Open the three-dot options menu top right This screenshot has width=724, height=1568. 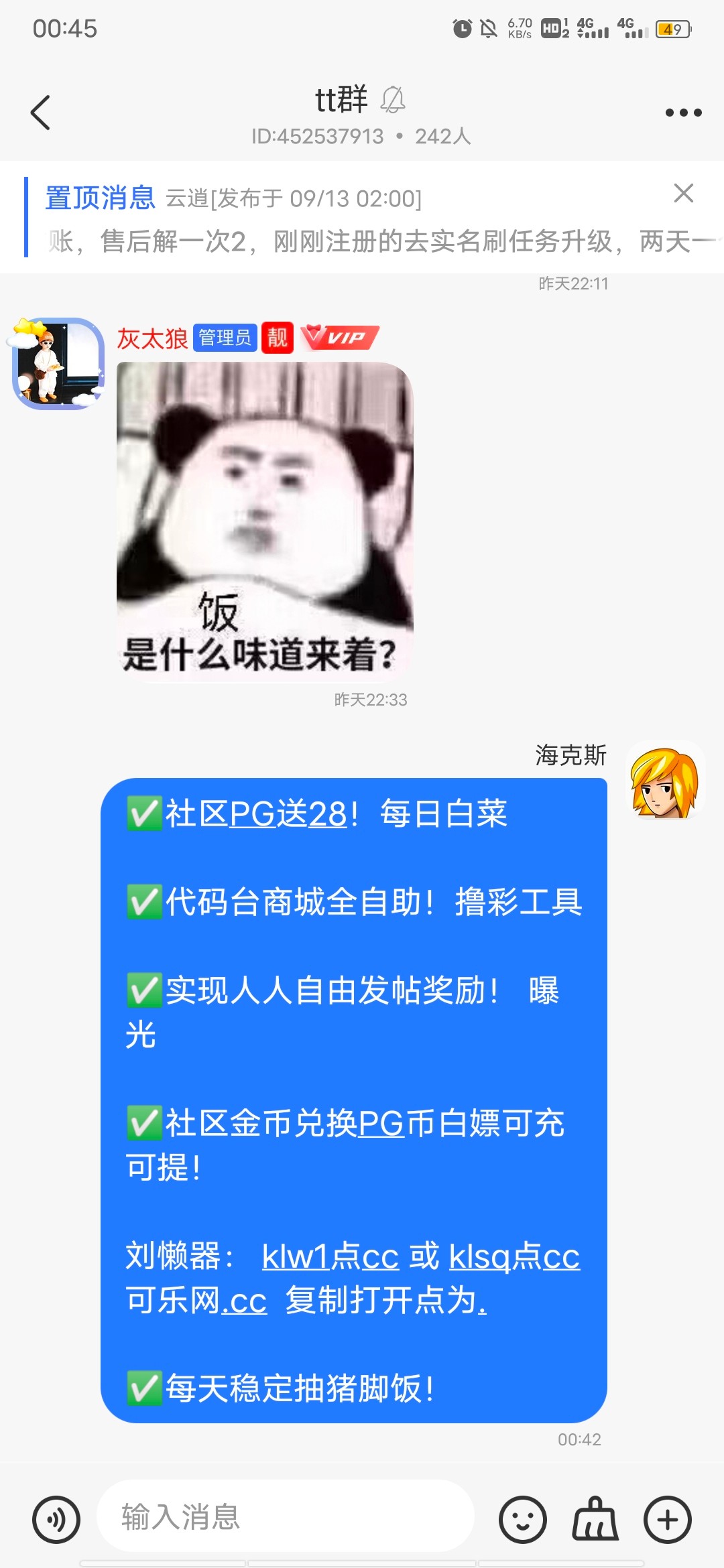[682, 113]
